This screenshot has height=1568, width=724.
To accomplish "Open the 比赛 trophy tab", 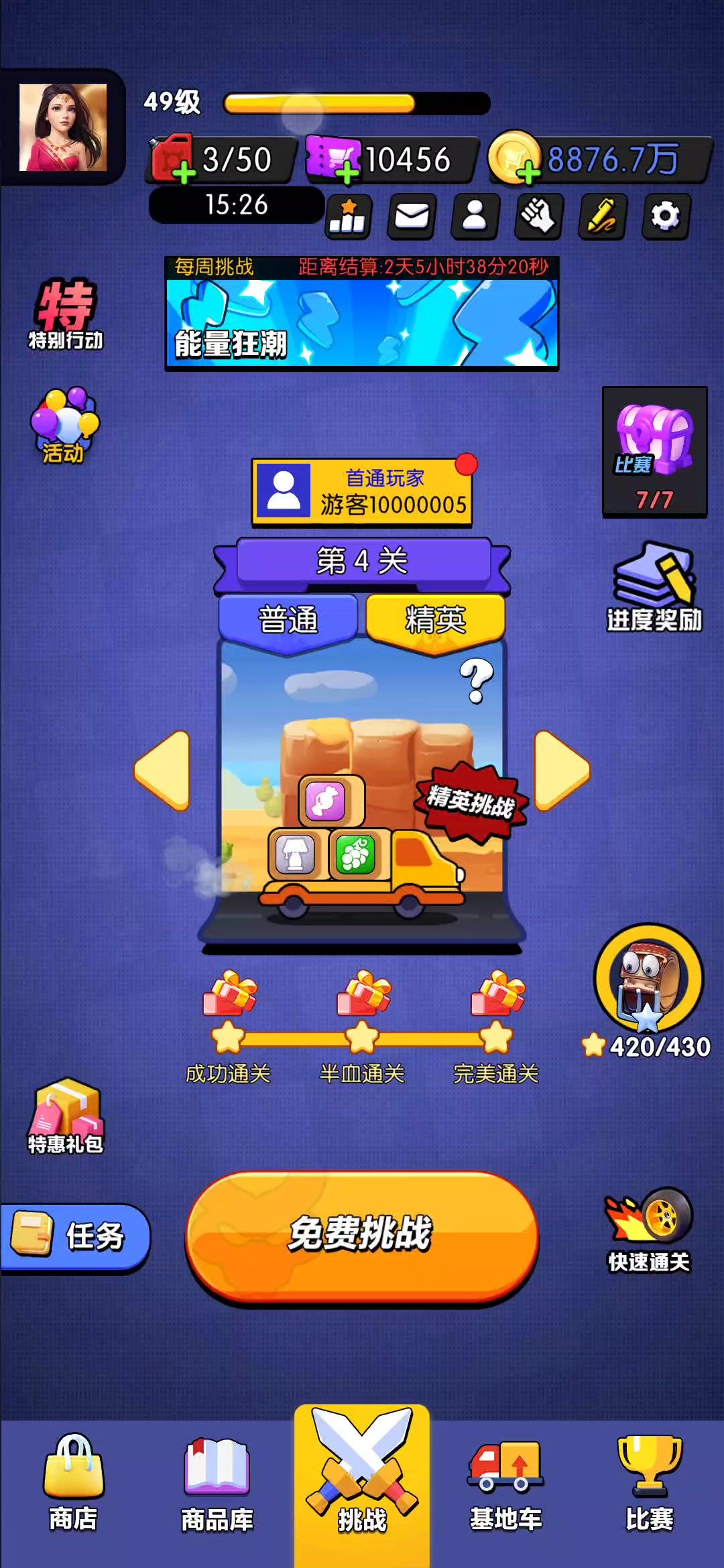I will (x=649, y=1484).
